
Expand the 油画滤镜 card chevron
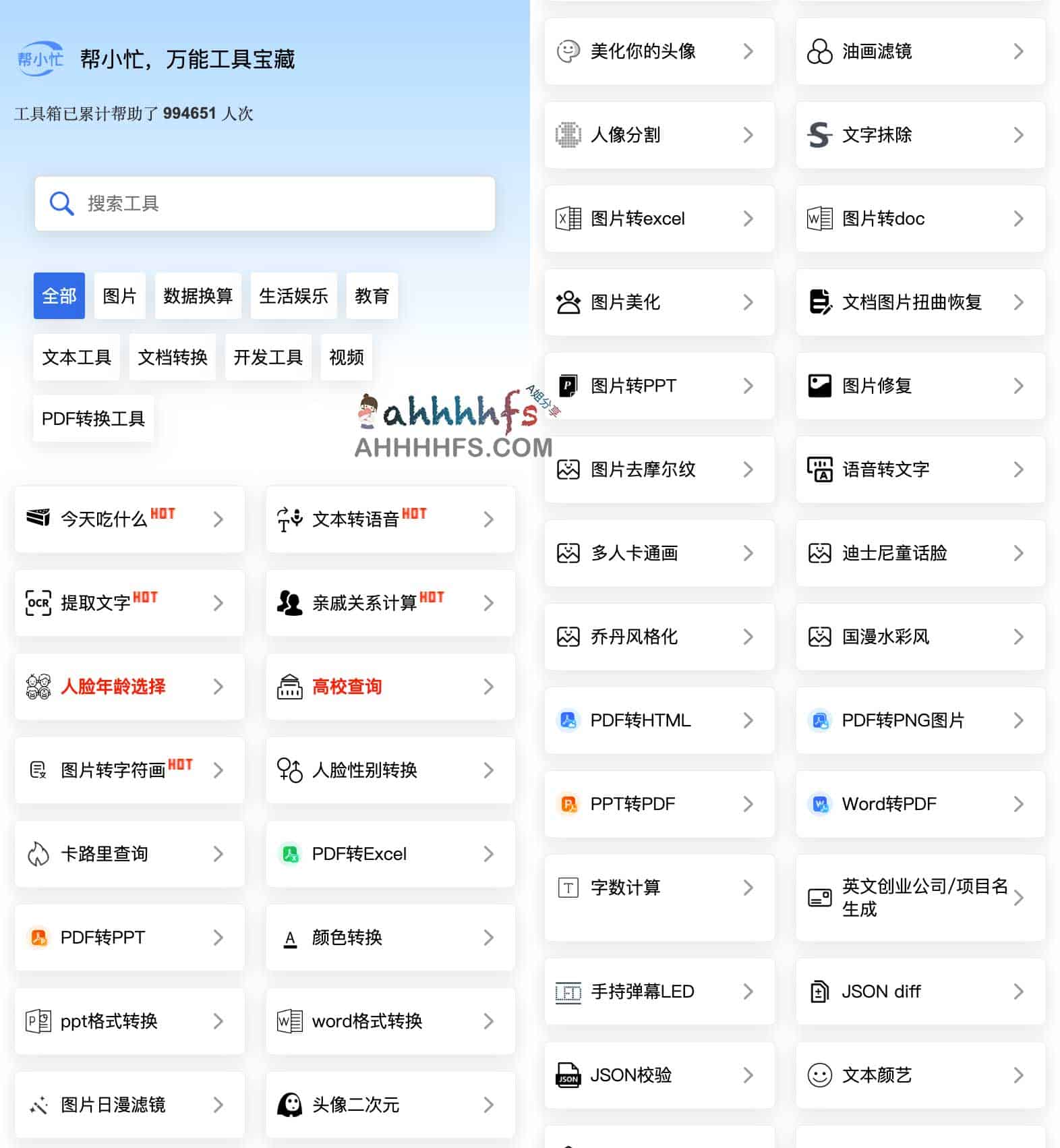(x=1018, y=51)
